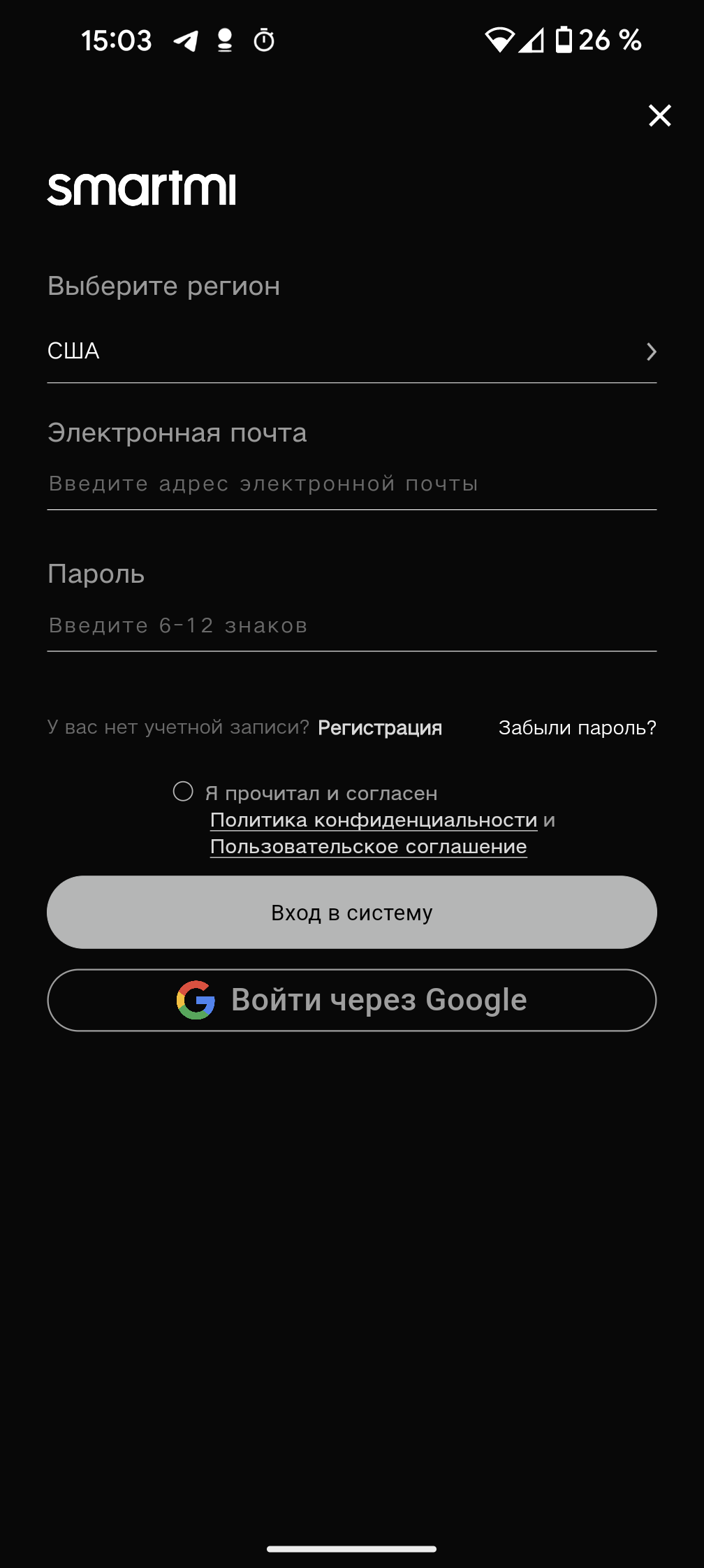
Task: Tap the password input field
Action: 351,625
